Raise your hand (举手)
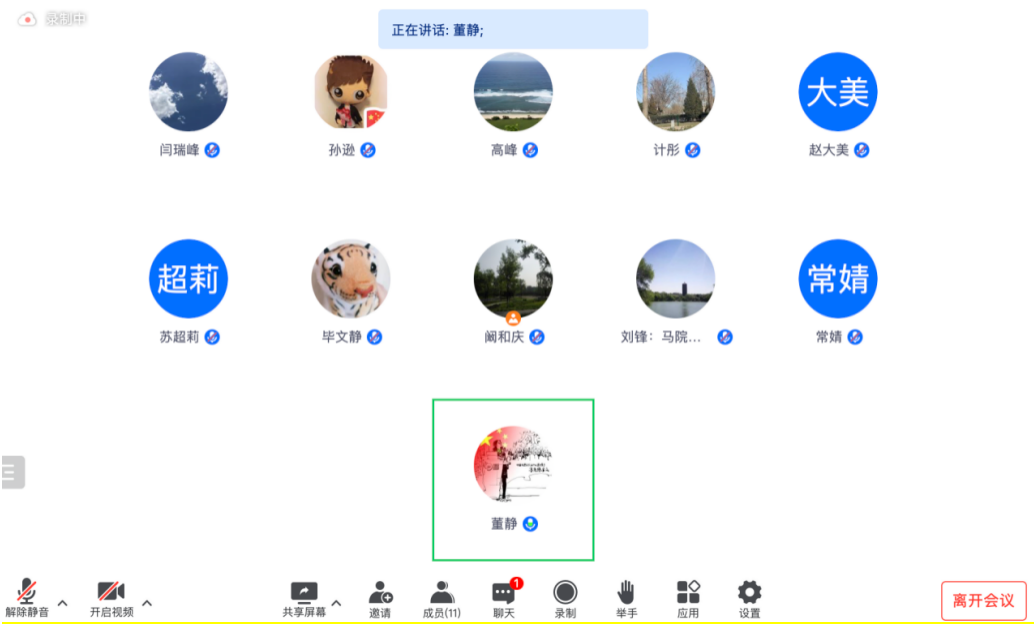Image resolution: width=1034 pixels, height=624 pixels. (x=626, y=597)
